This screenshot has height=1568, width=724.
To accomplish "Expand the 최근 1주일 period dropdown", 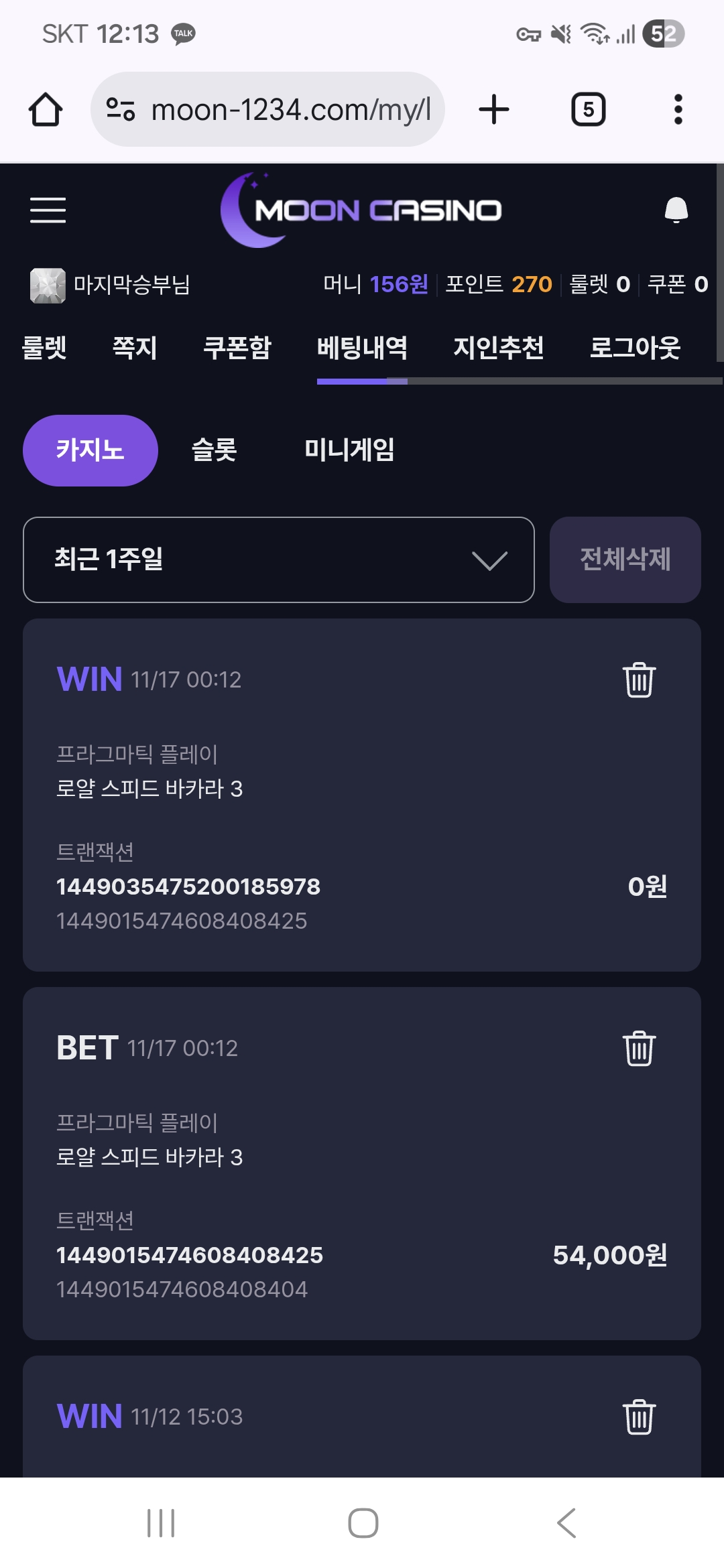I will [x=278, y=560].
